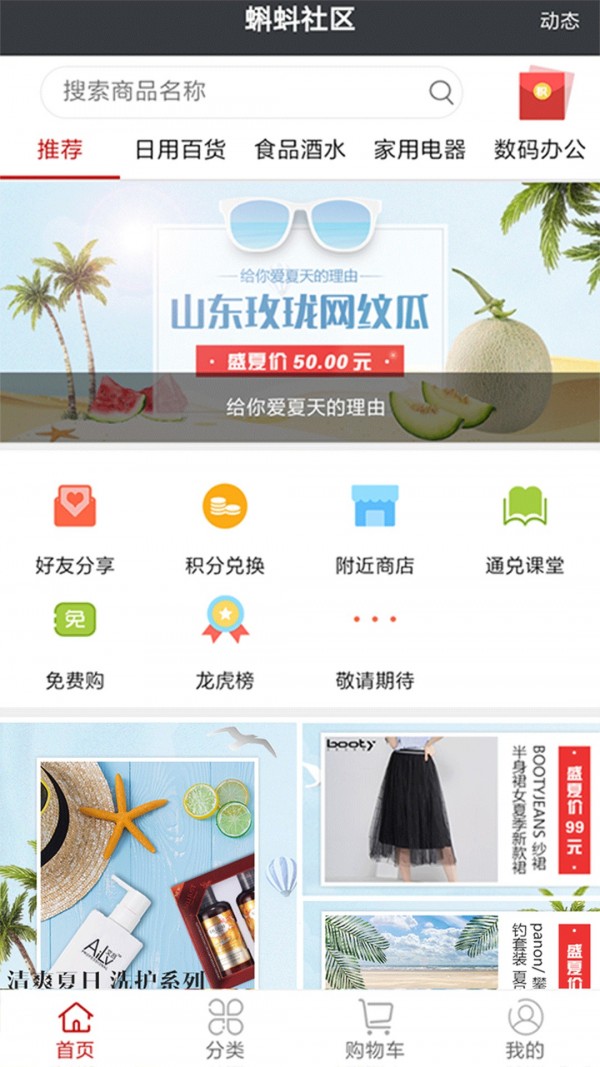Screen dimensions: 600x1067
Task: Go to the 我的 tab
Action: (525, 1029)
